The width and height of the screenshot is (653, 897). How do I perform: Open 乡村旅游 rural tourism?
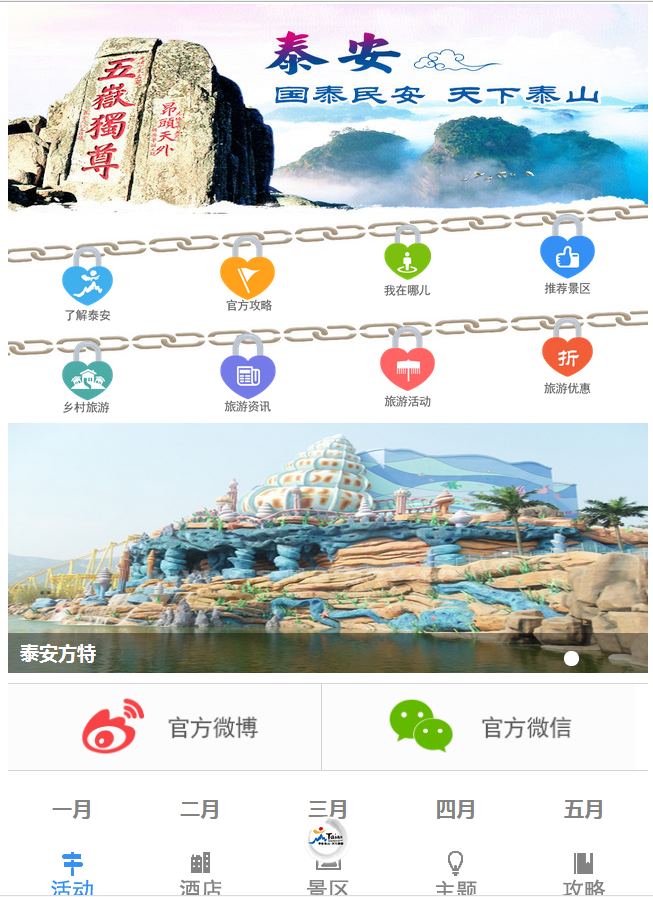[x=87, y=378]
